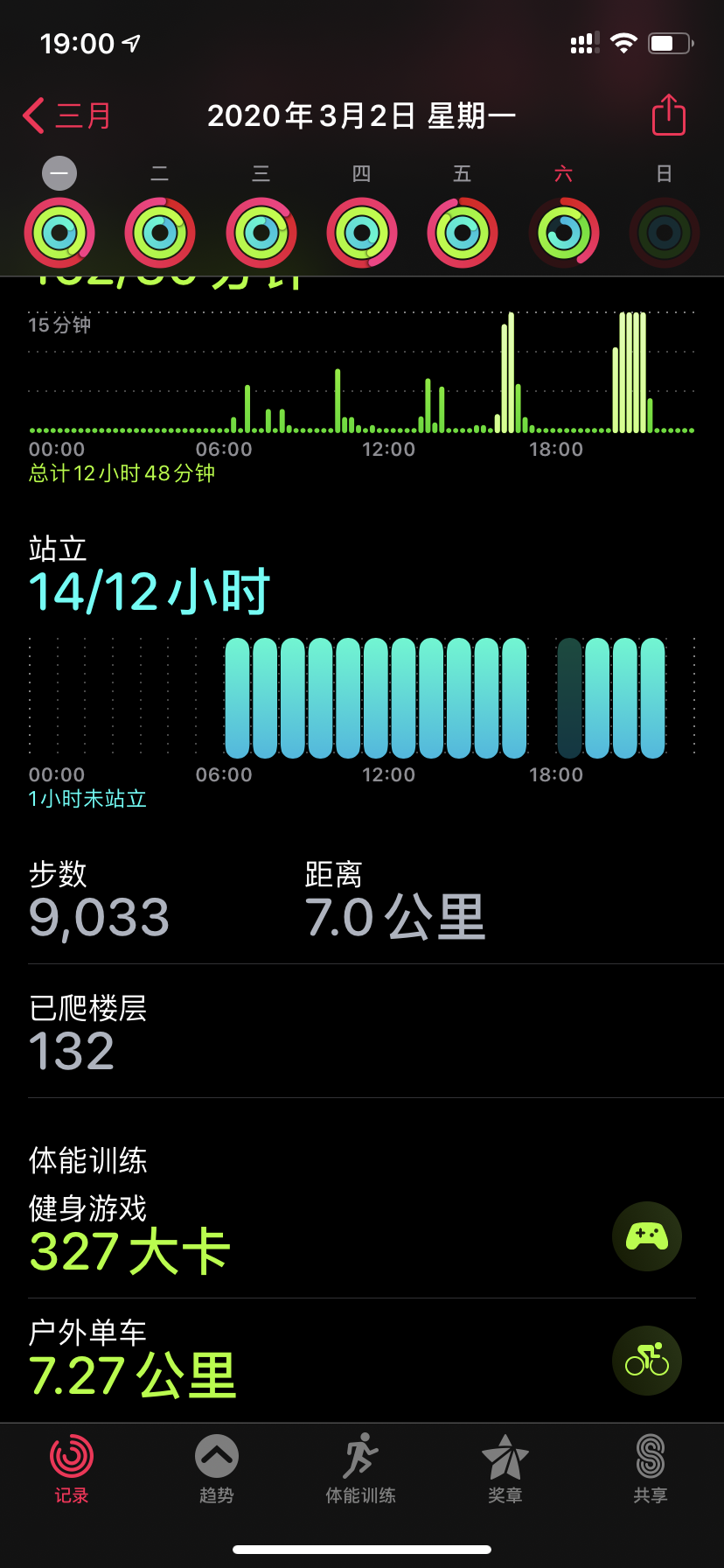Switch to the 体能训练 tab
724x1568 pixels.
click(x=360, y=1468)
